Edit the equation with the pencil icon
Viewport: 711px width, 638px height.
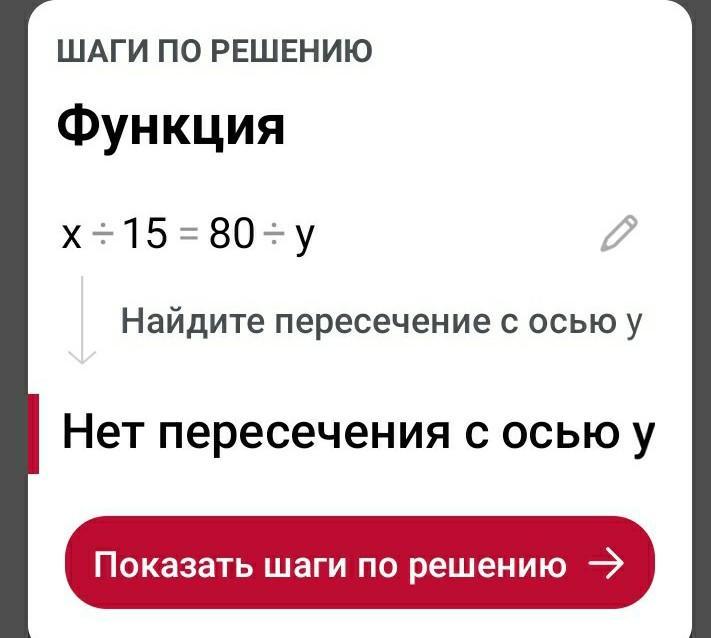coord(618,234)
